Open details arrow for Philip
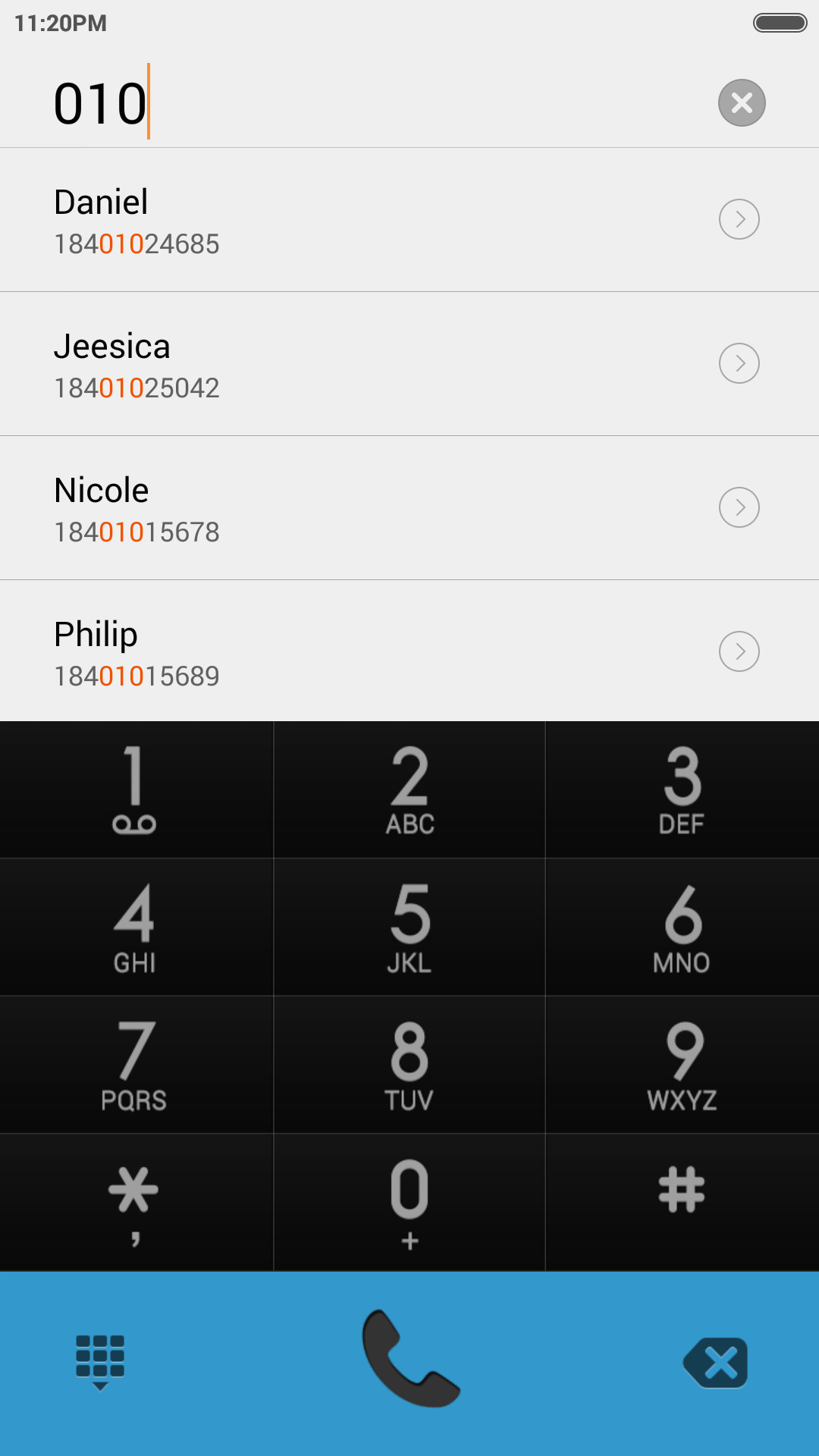This screenshot has width=819, height=1456. click(739, 651)
